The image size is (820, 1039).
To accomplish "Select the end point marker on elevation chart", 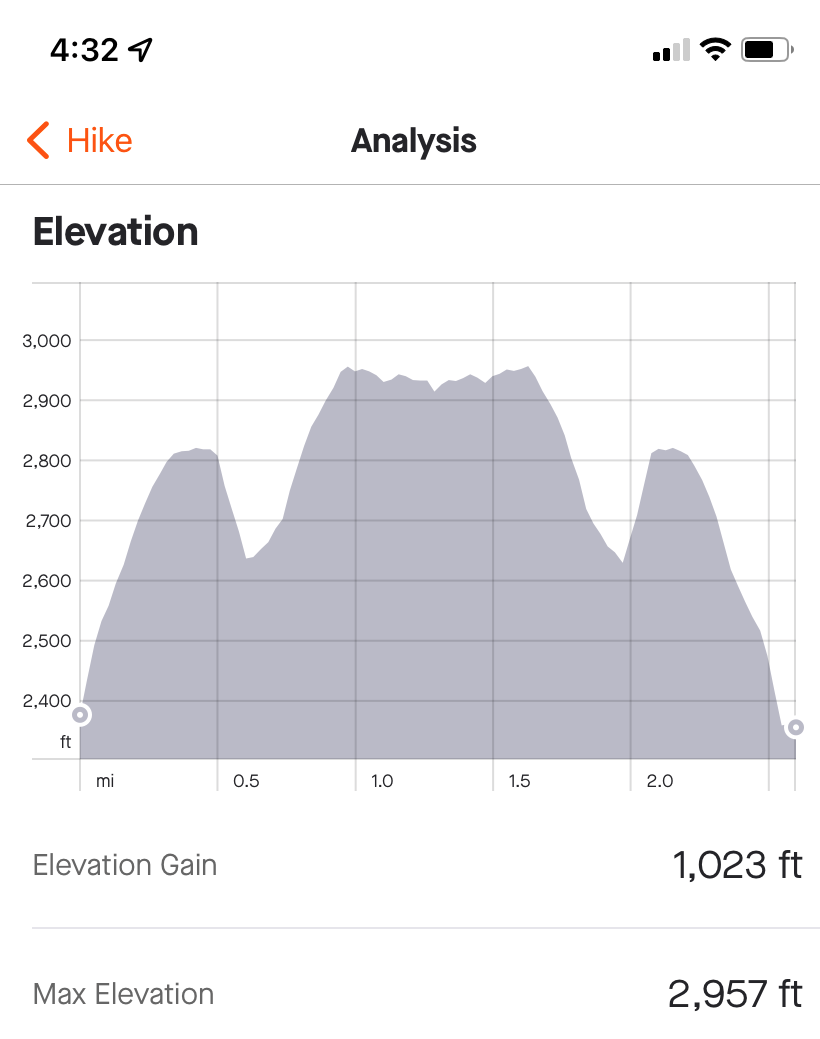I will tap(795, 727).
